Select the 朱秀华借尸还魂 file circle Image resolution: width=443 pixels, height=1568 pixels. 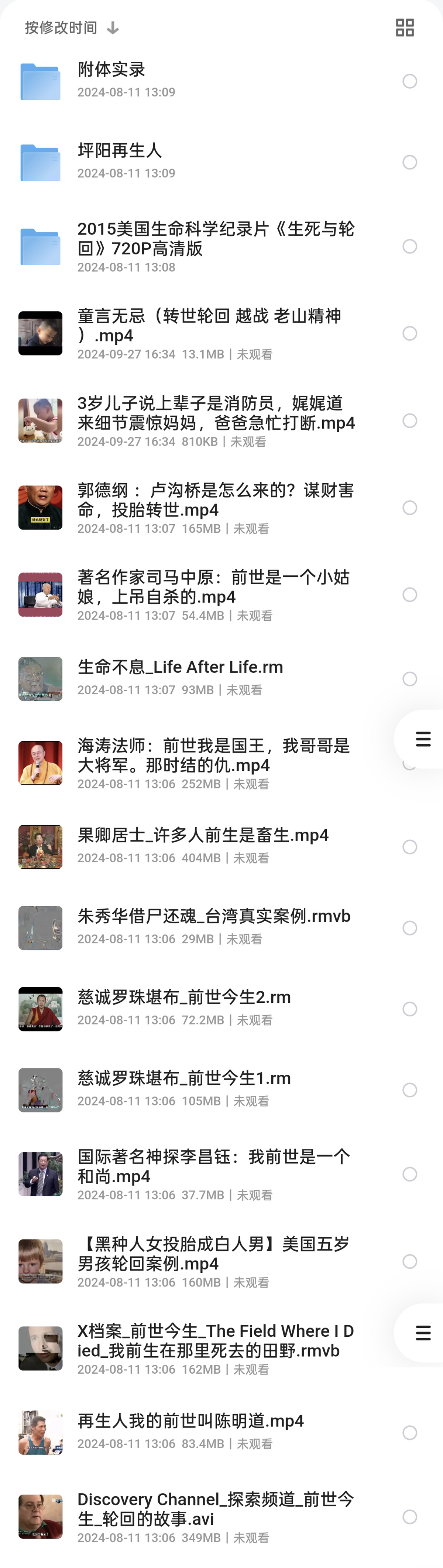click(x=409, y=928)
